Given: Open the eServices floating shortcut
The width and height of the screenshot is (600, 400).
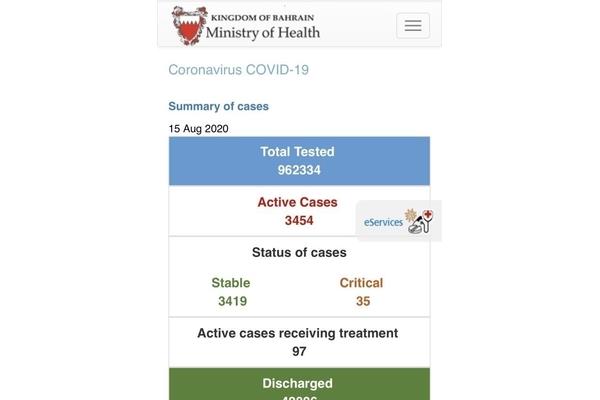Looking at the screenshot, I should (x=398, y=221).
